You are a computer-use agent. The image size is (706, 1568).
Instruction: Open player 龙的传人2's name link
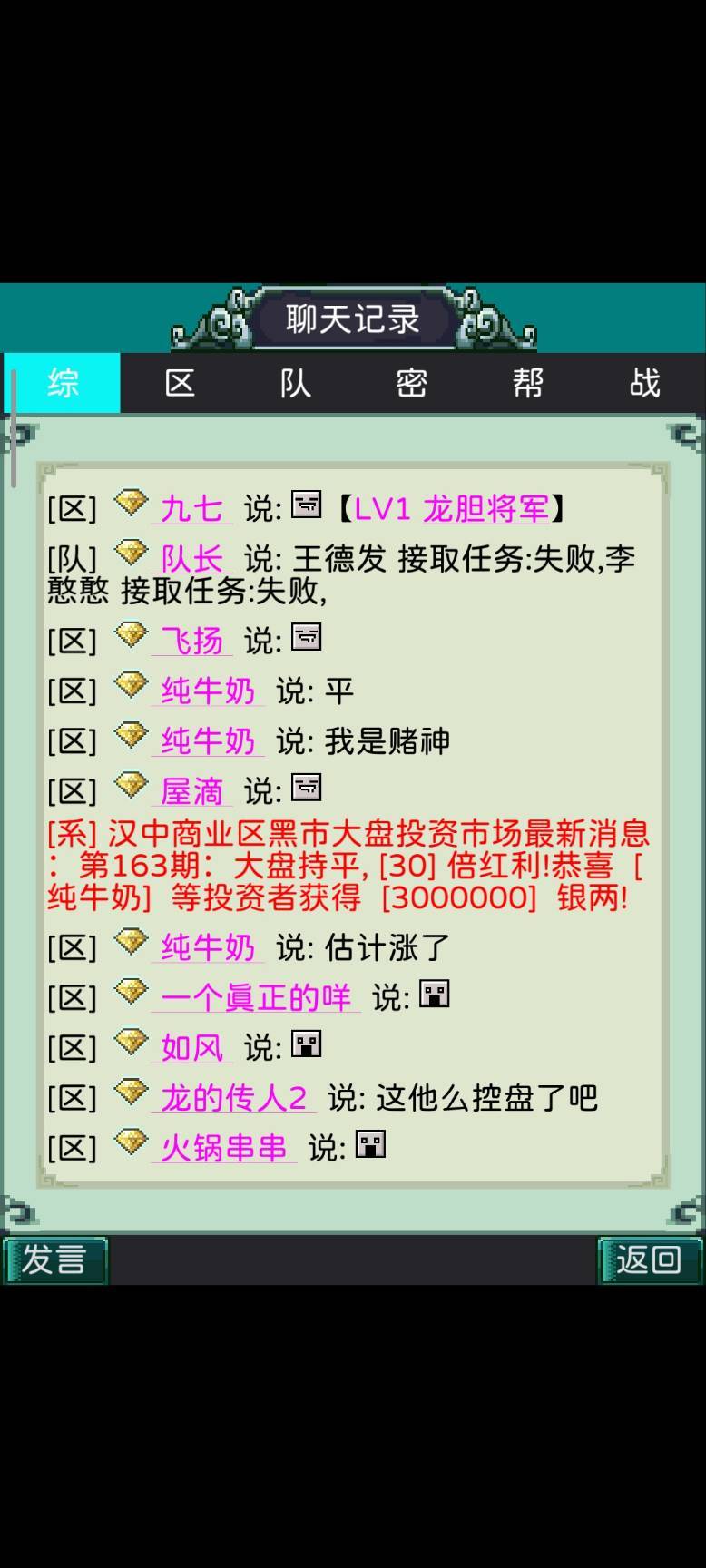coord(234,1098)
